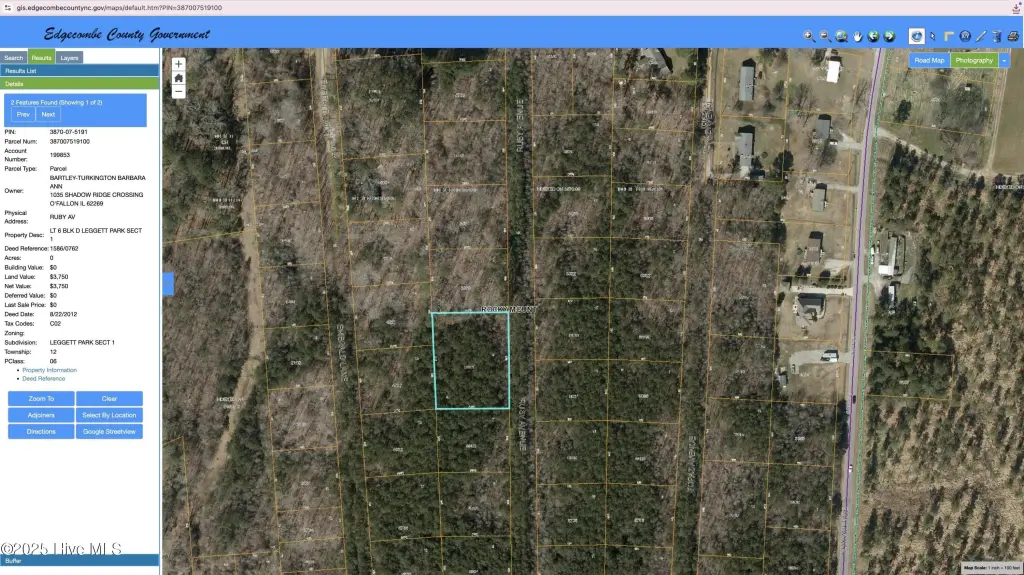Switch to the Search tab

[x=13, y=58]
